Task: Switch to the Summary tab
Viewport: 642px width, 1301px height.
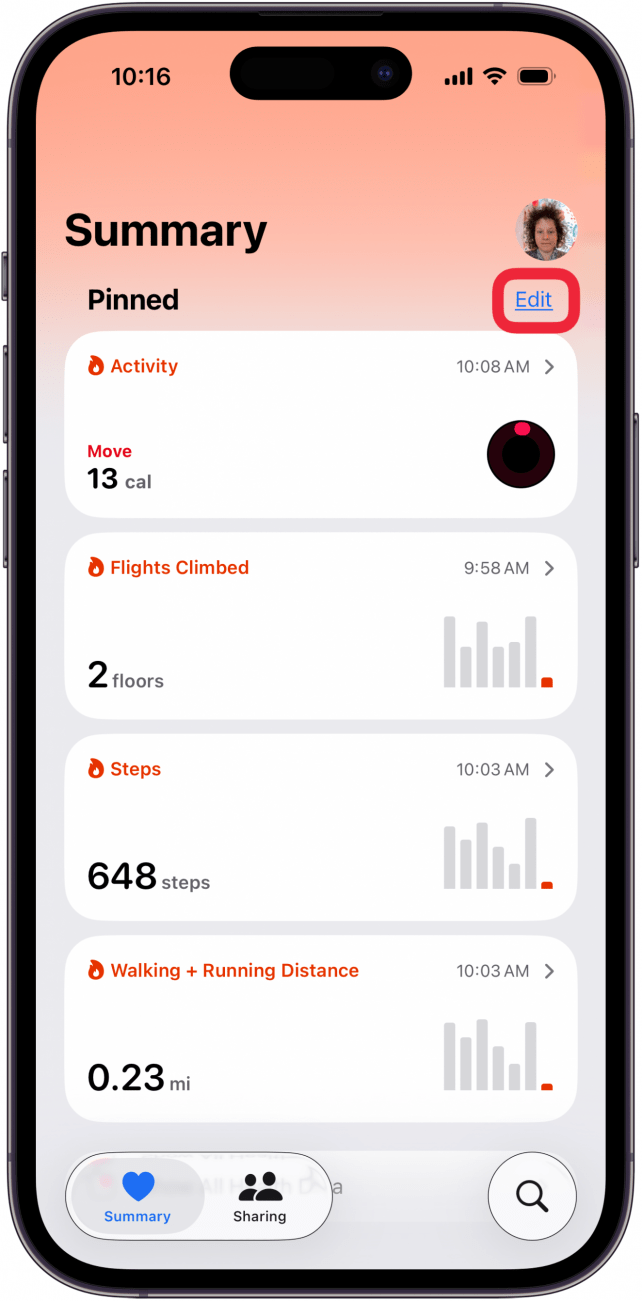Action: pyautogui.click(x=137, y=1196)
